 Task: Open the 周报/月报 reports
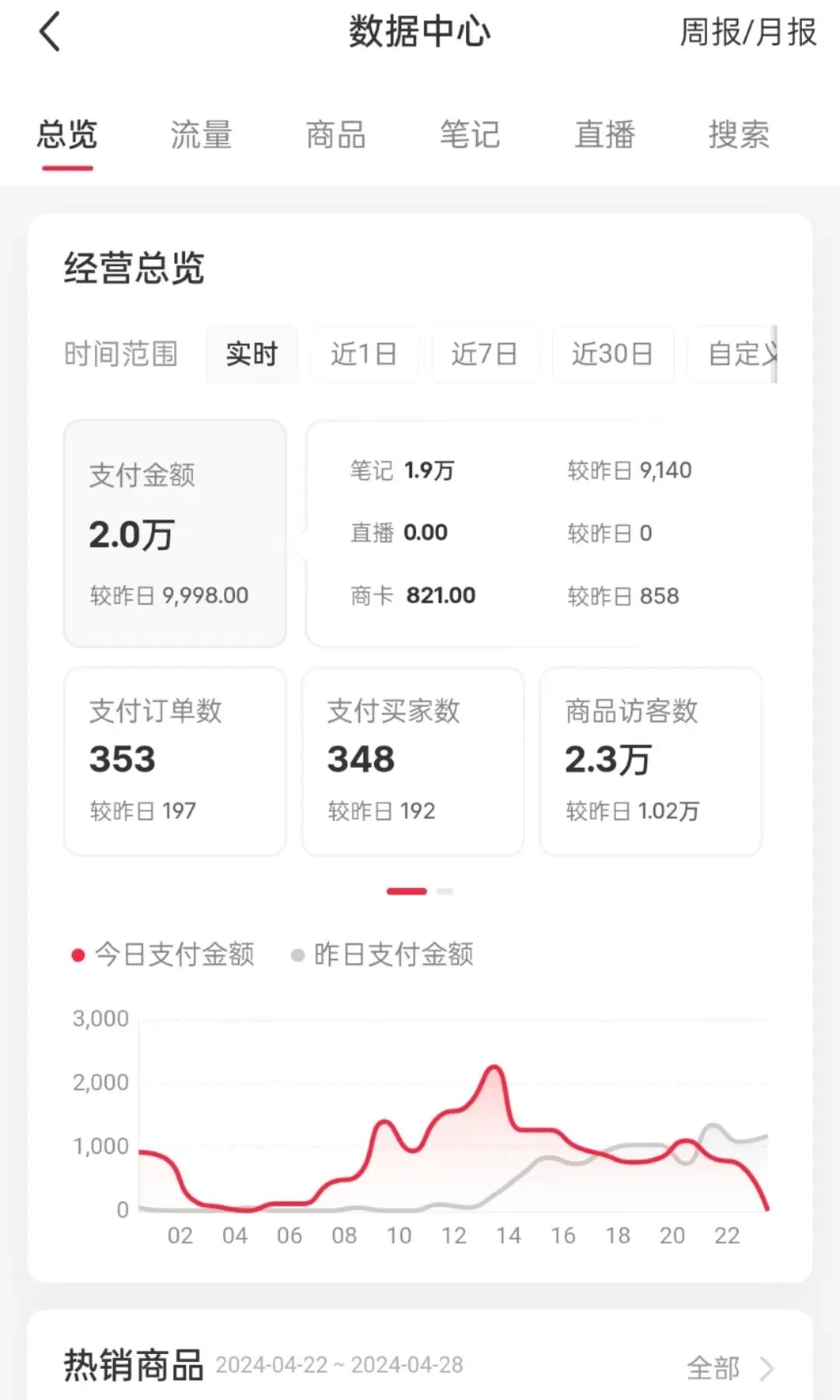coord(748,34)
